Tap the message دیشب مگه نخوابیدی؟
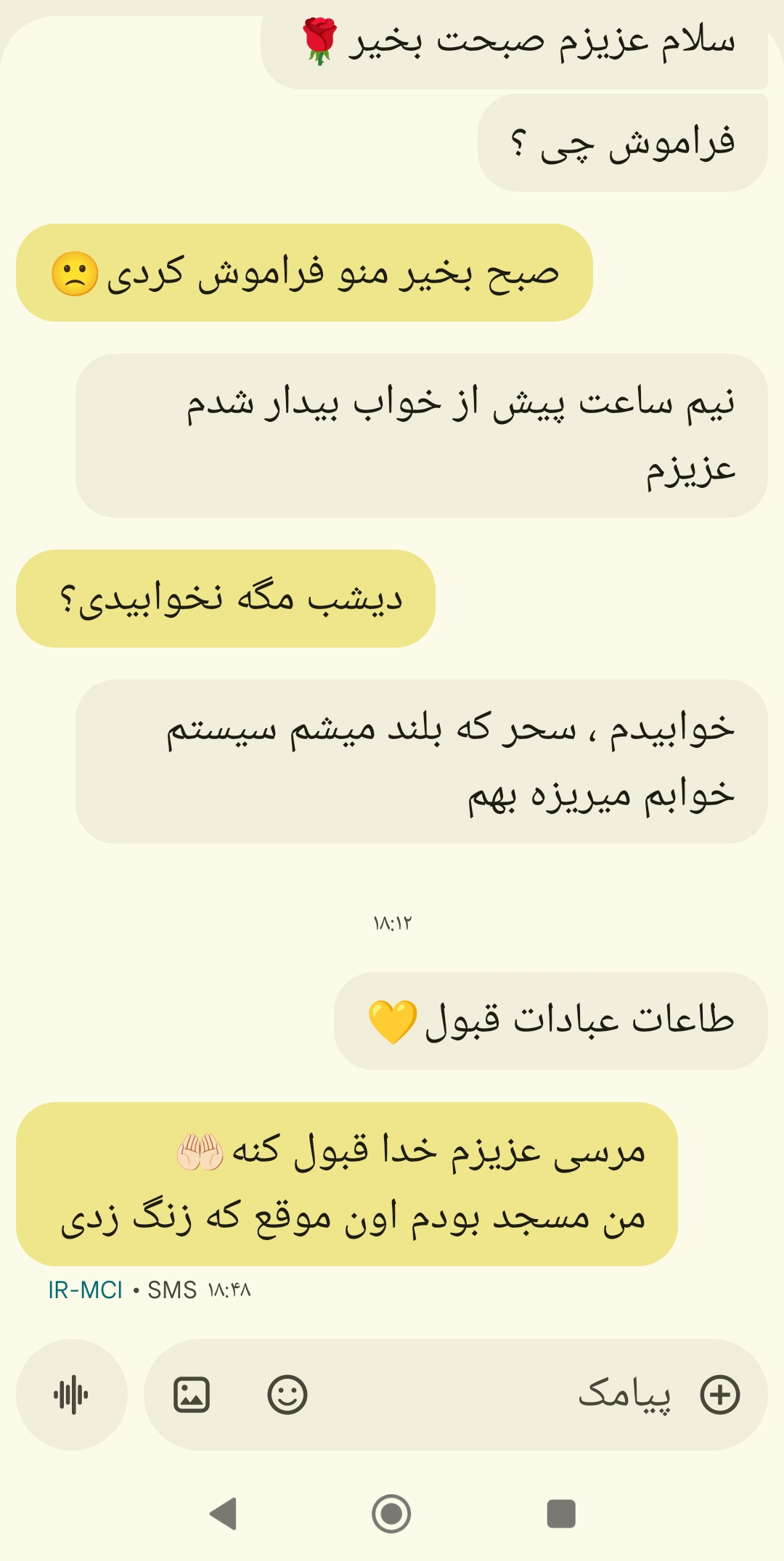This screenshot has height=1561, width=784. point(226,599)
